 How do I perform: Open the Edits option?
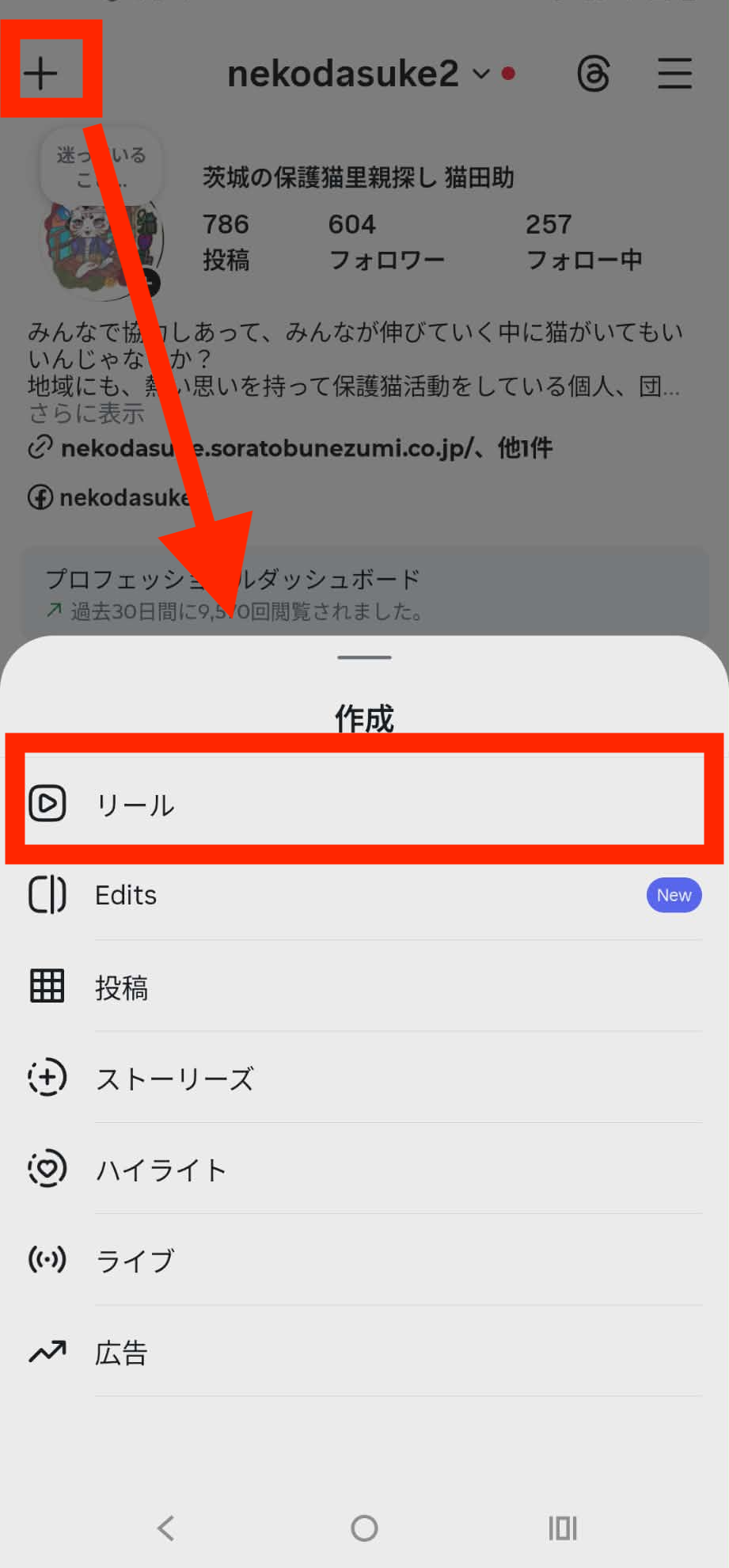point(127,896)
